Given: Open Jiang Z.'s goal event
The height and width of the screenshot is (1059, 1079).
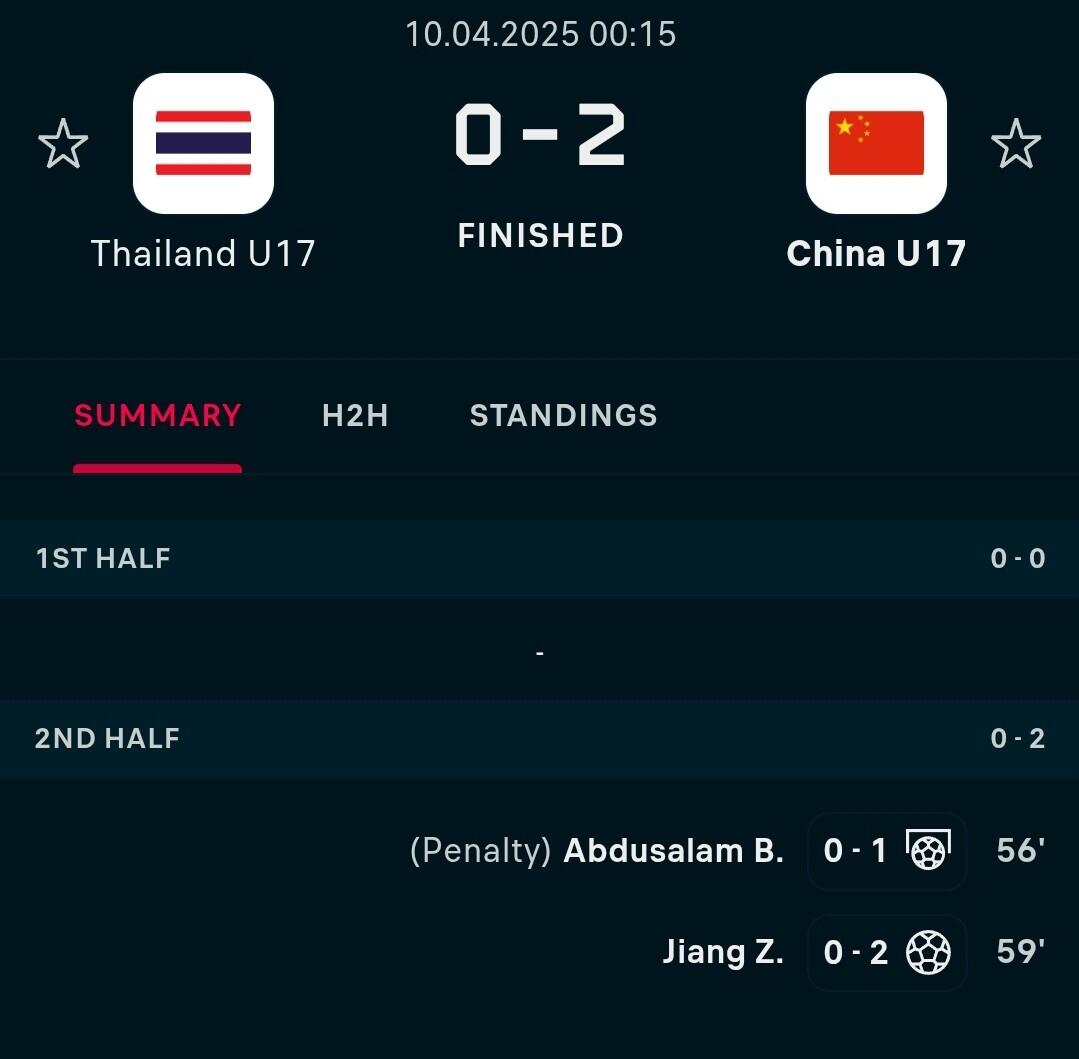Looking at the screenshot, I should pyautogui.click(x=723, y=952).
